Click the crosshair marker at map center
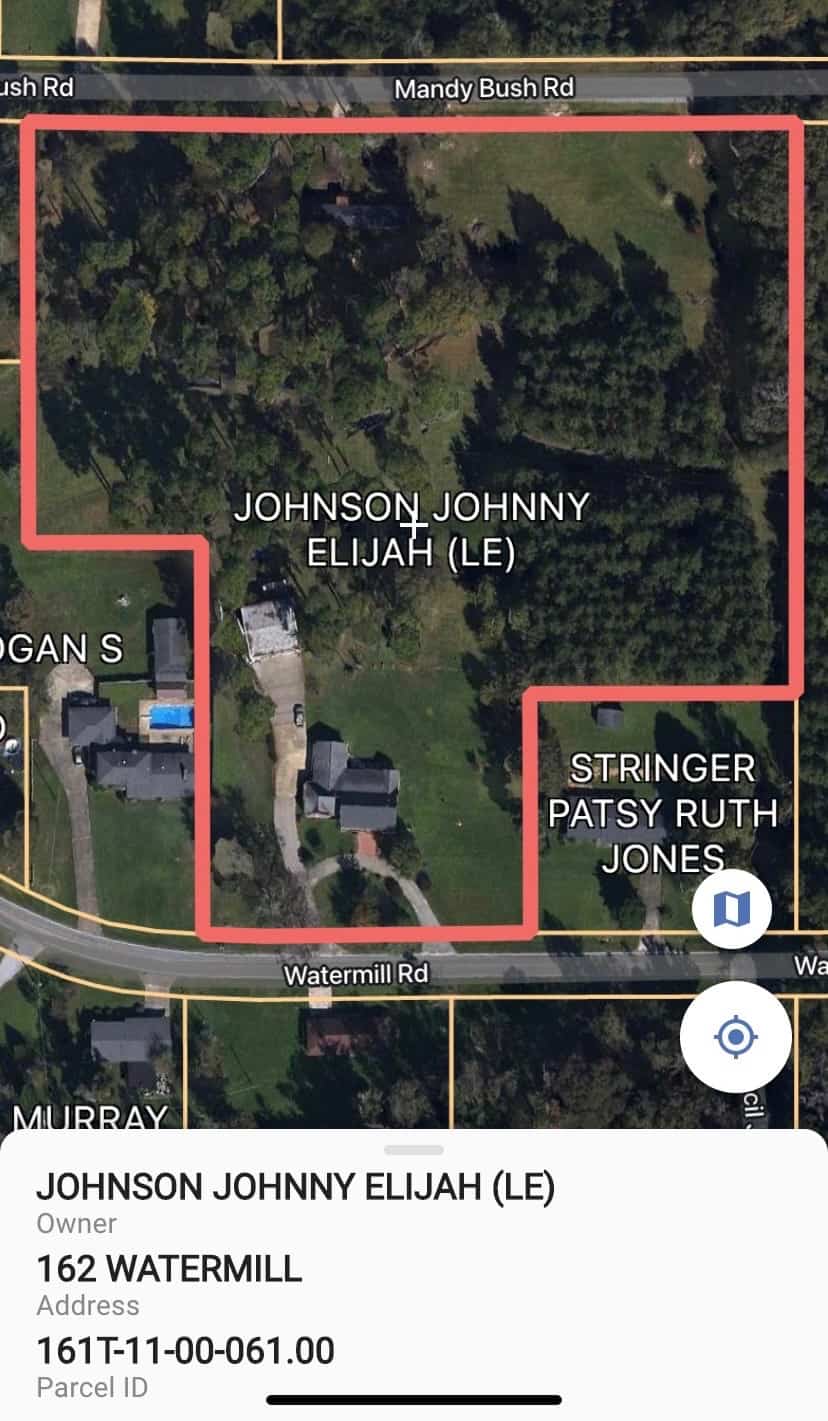 pyautogui.click(x=413, y=524)
